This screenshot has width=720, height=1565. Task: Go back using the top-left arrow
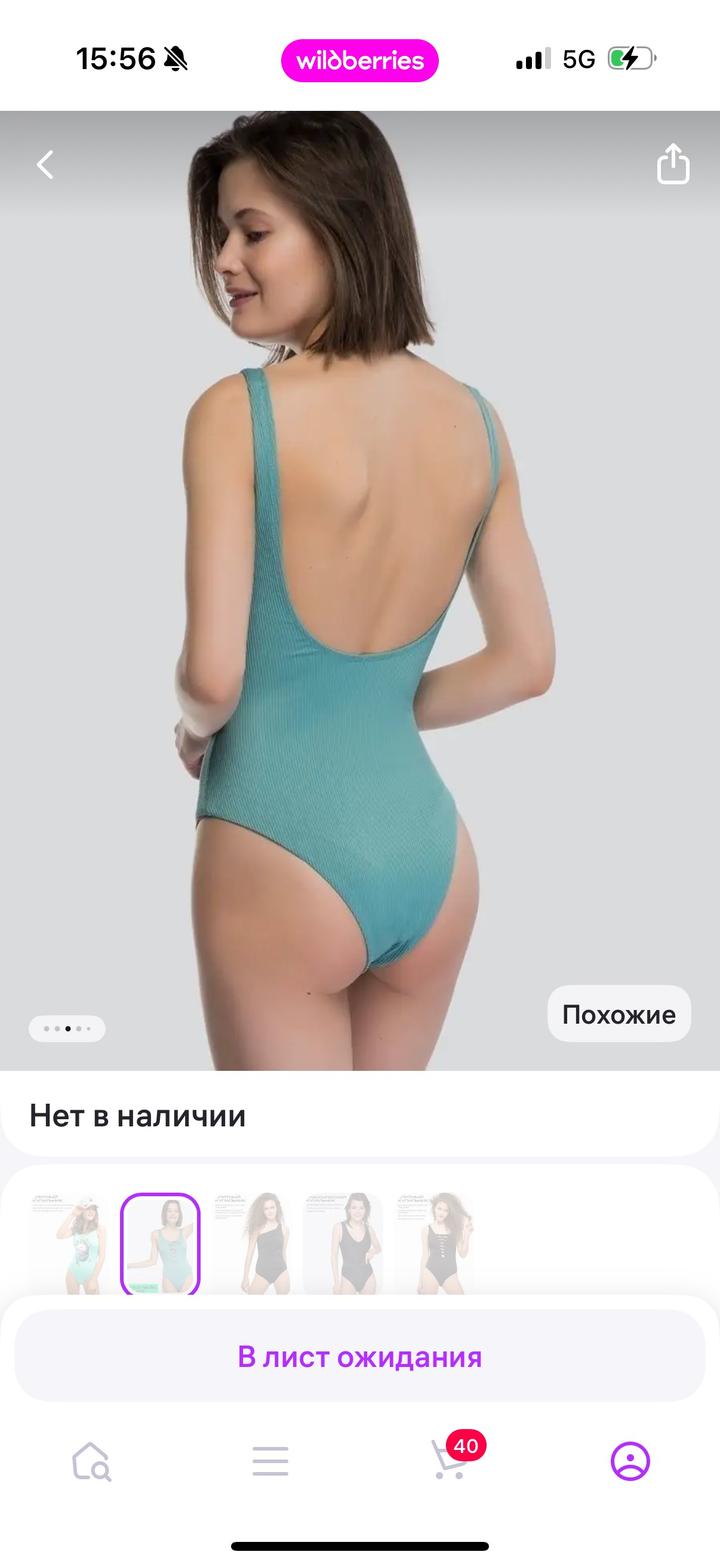click(45, 165)
